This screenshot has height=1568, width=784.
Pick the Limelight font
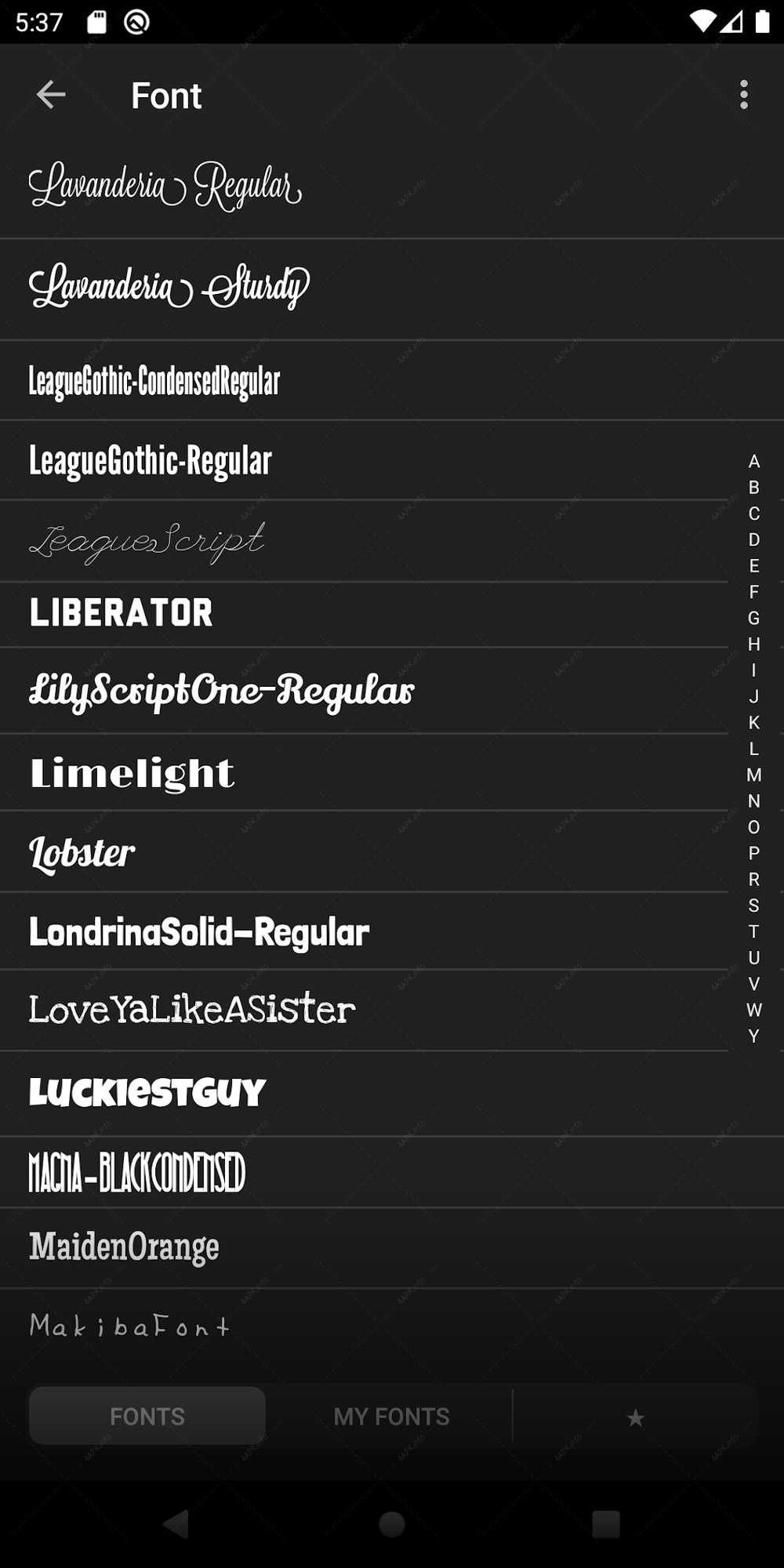tap(365, 773)
